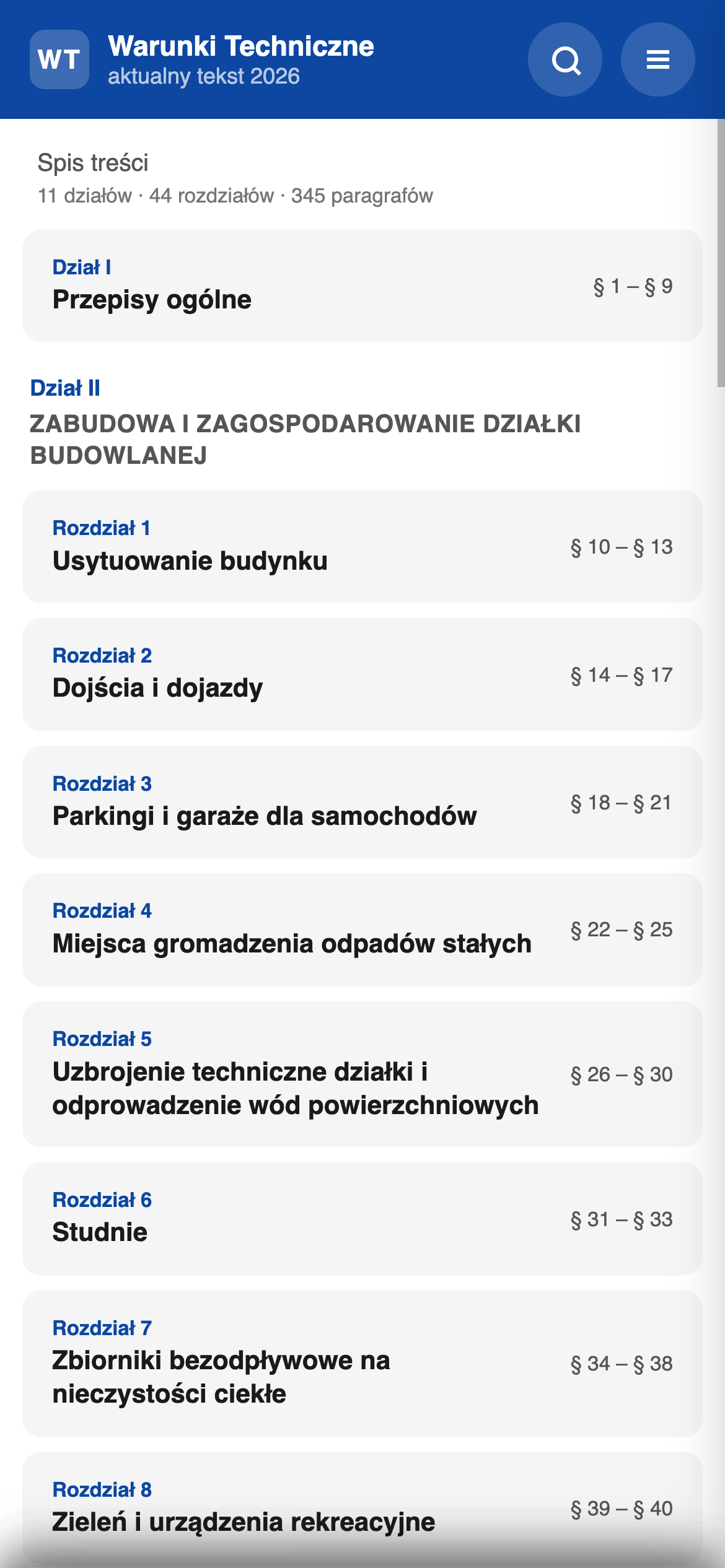725x1568 pixels.
Task: Open the hamburger menu icon
Action: coord(659,59)
